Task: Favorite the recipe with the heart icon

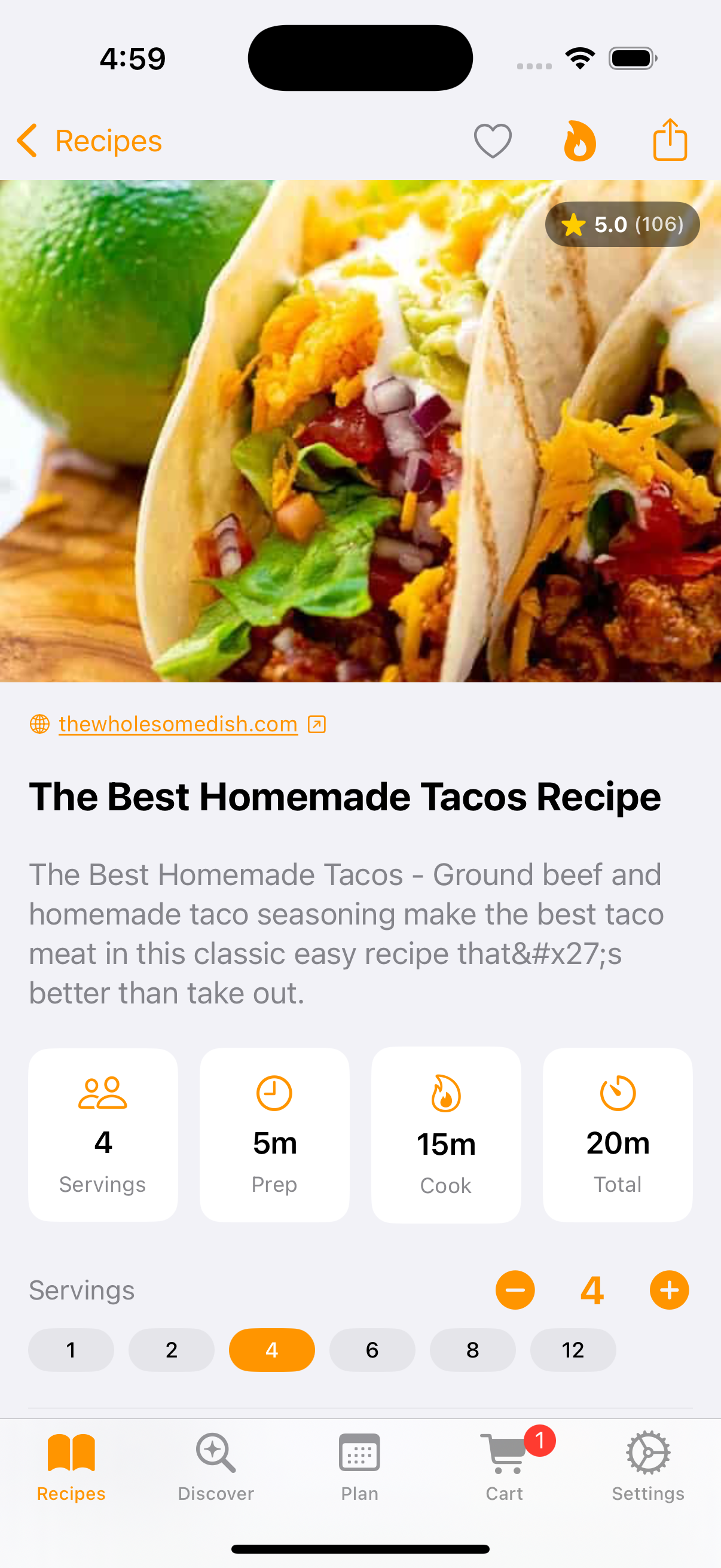Action: 492,139
